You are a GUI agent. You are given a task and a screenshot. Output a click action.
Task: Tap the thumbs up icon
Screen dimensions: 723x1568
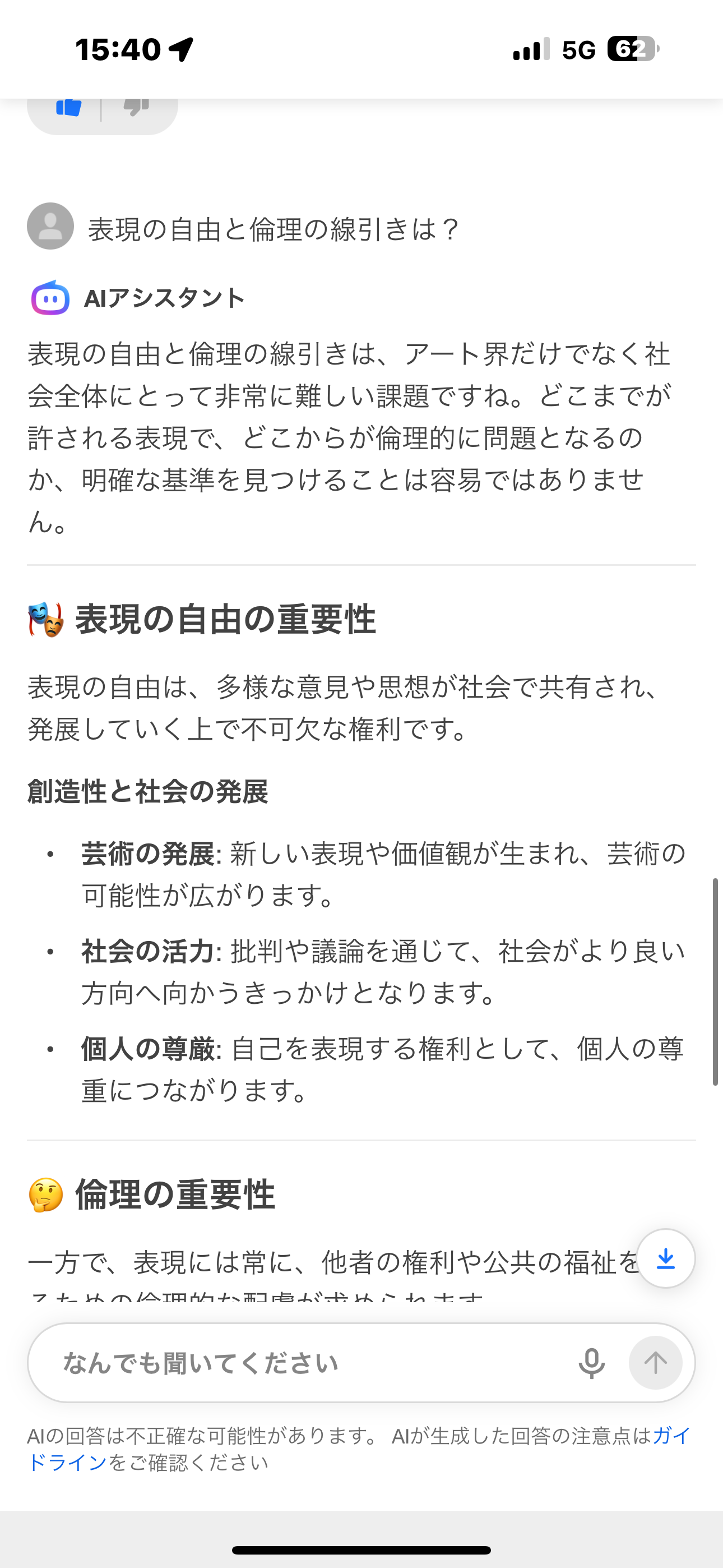click(69, 107)
